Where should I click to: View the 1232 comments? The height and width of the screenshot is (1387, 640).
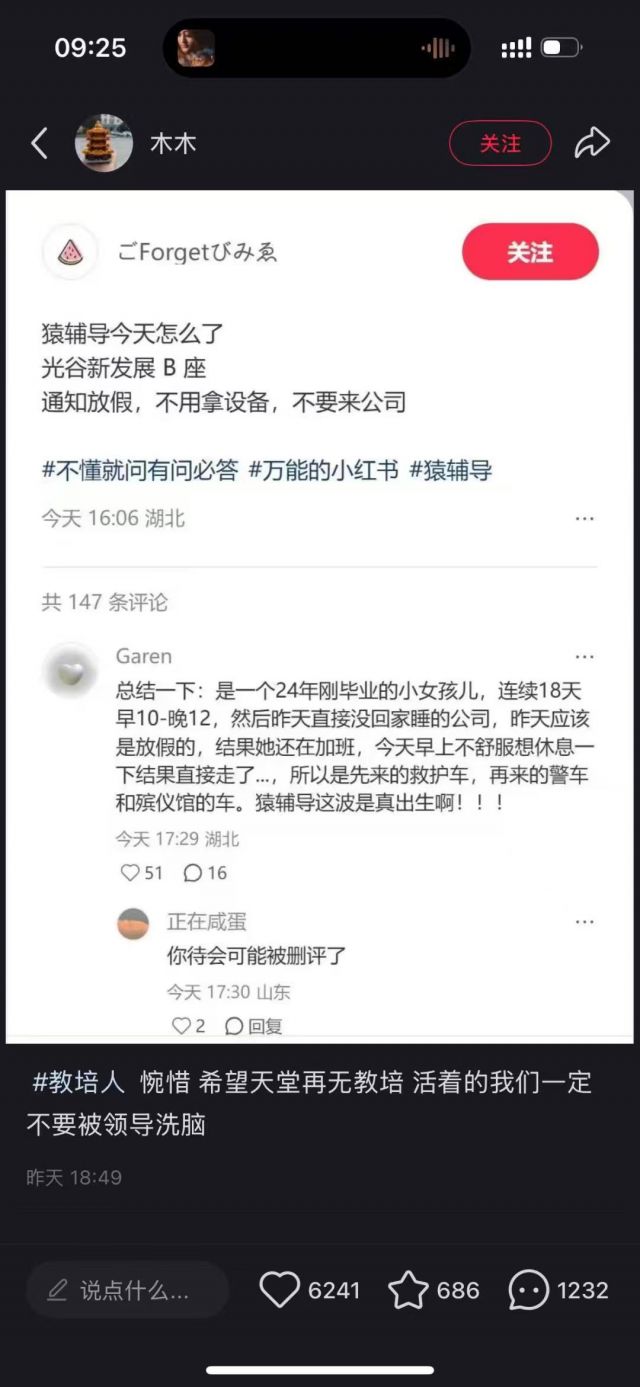[x=528, y=1290]
